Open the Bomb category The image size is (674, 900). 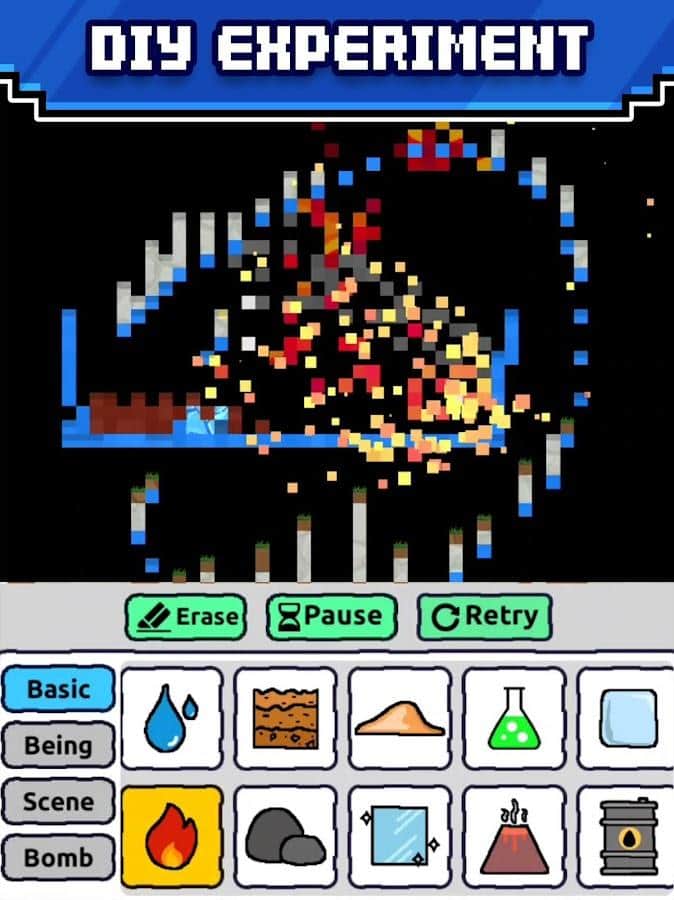tap(58, 858)
